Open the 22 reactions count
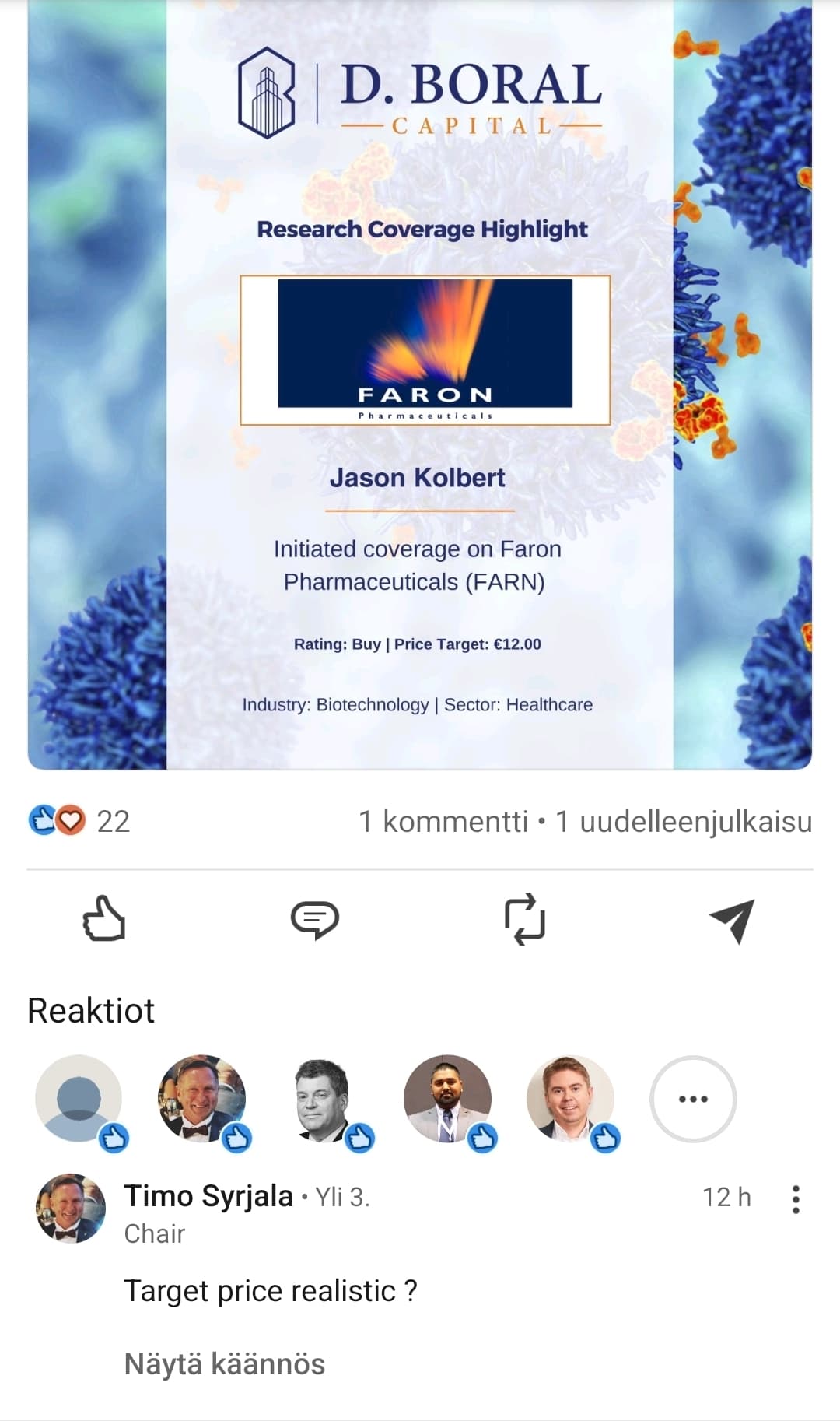The width and height of the screenshot is (840, 1421). coord(79,821)
